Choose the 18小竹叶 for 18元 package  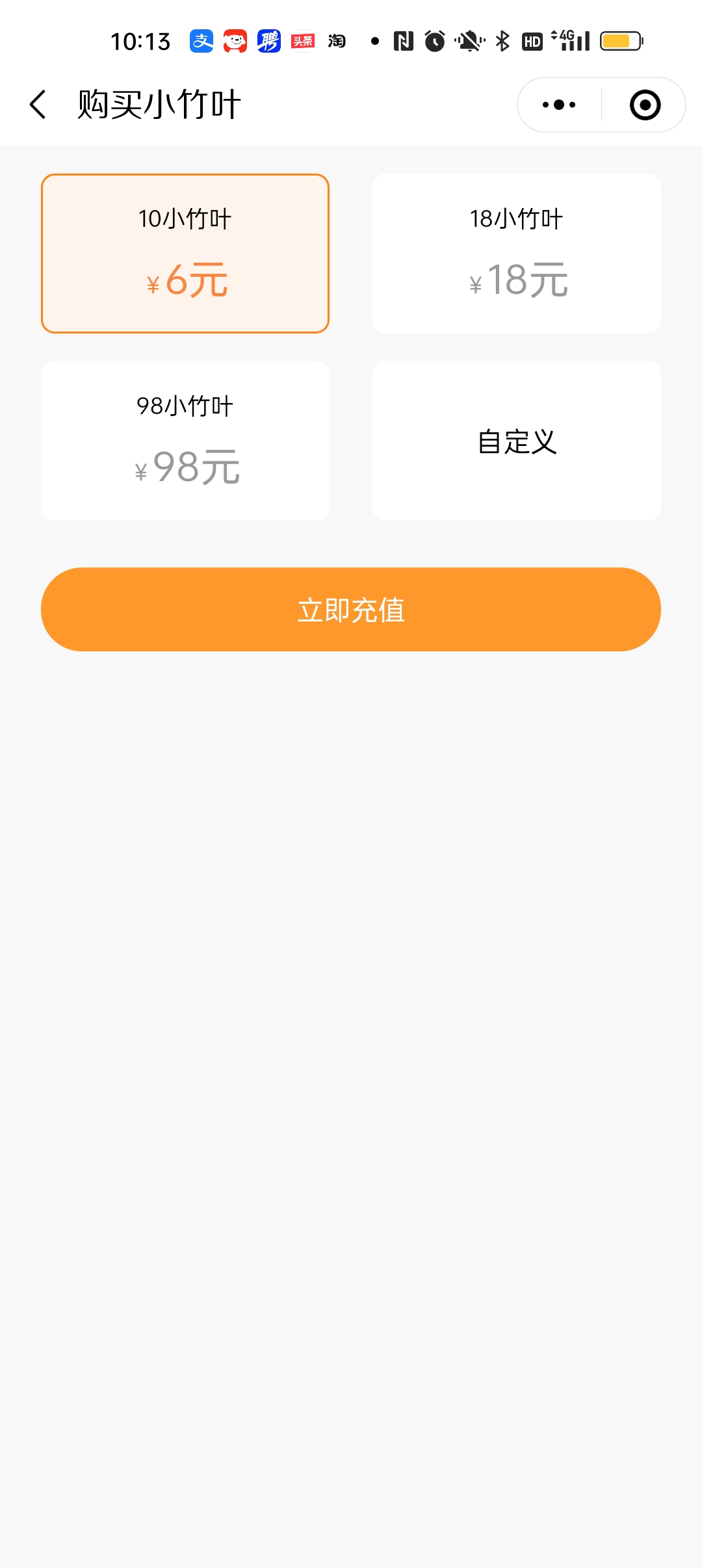[517, 254]
